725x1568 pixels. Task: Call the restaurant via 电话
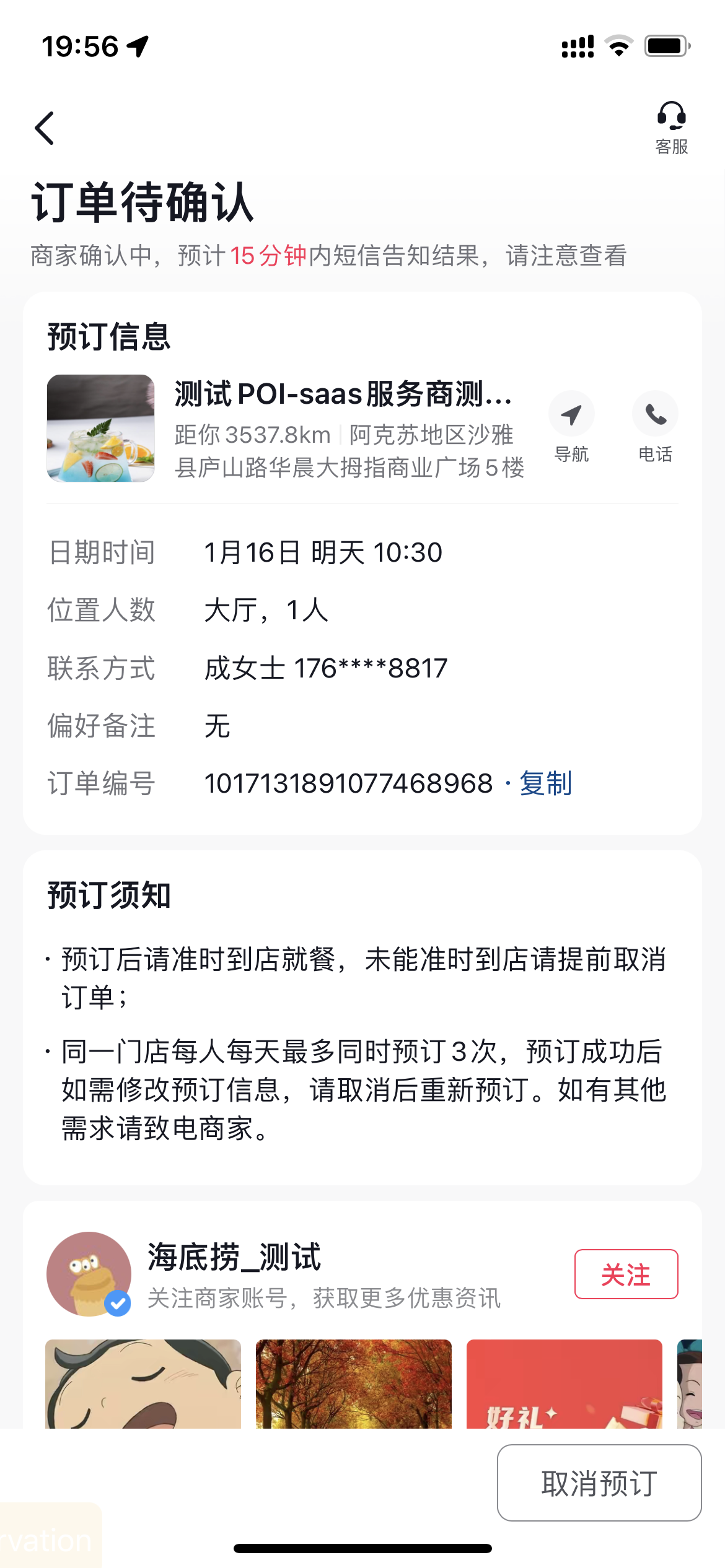[655, 426]
